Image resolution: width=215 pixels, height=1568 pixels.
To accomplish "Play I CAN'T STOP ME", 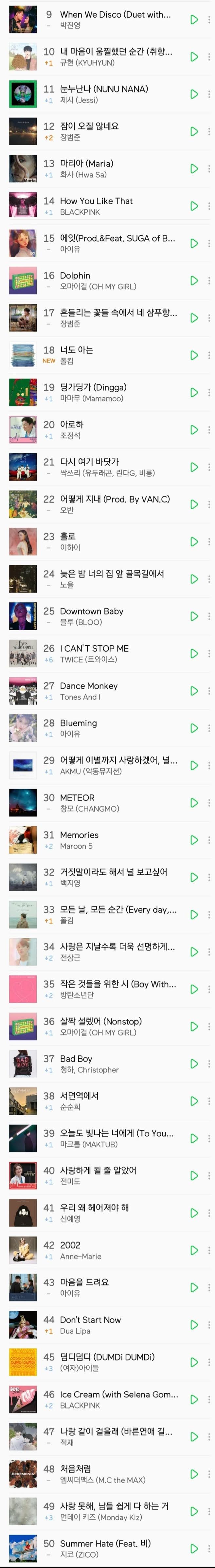I will point(194,654).
